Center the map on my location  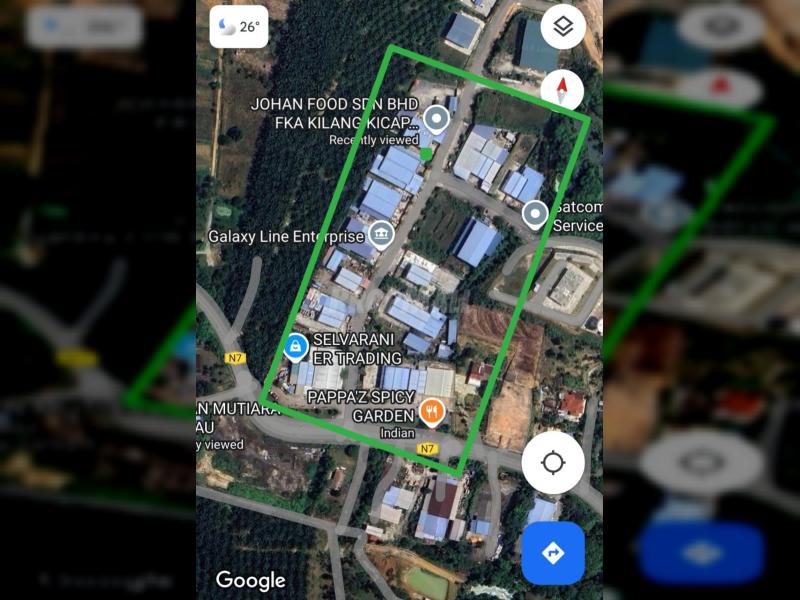pos(553,463)
